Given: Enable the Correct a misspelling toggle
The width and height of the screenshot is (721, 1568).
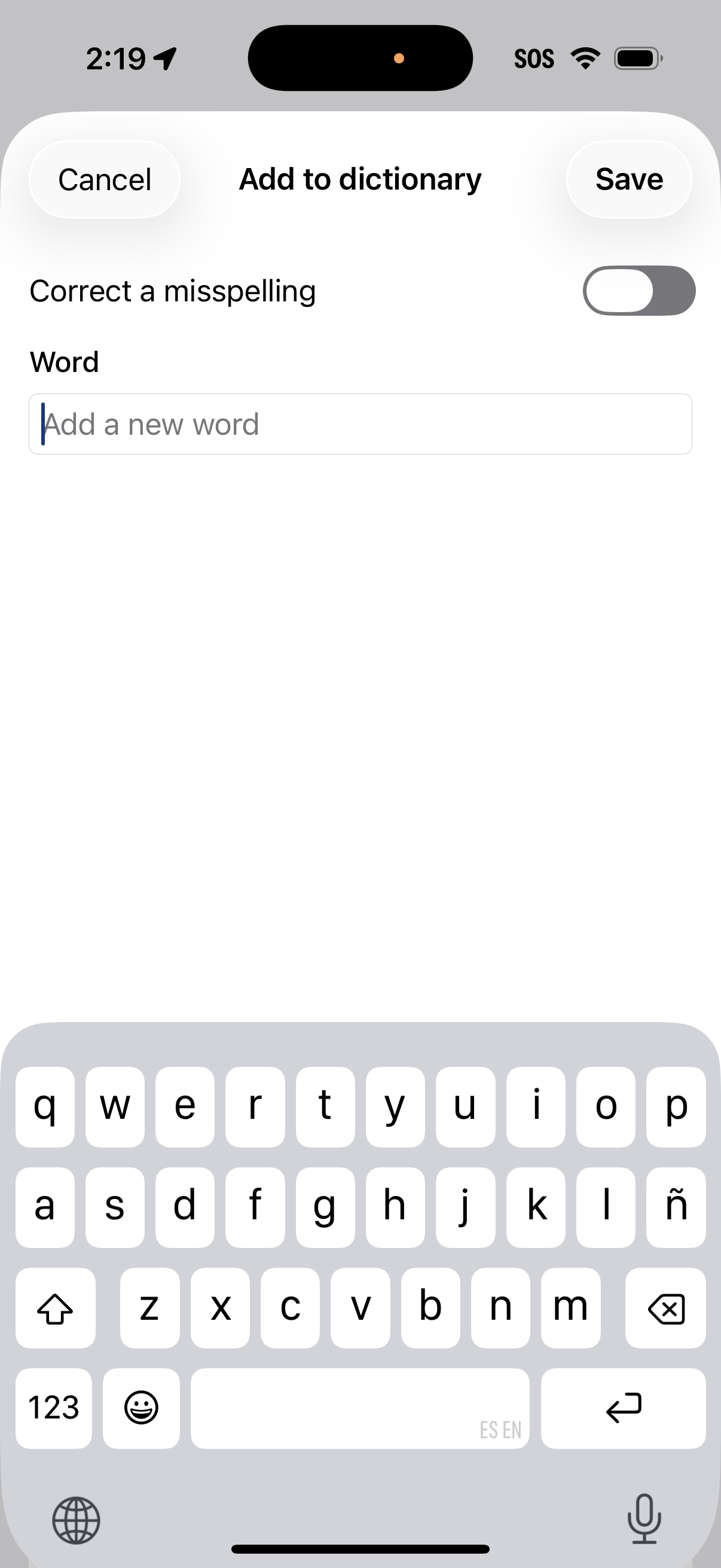Looking at the screenshot, I should pos(640,291).
